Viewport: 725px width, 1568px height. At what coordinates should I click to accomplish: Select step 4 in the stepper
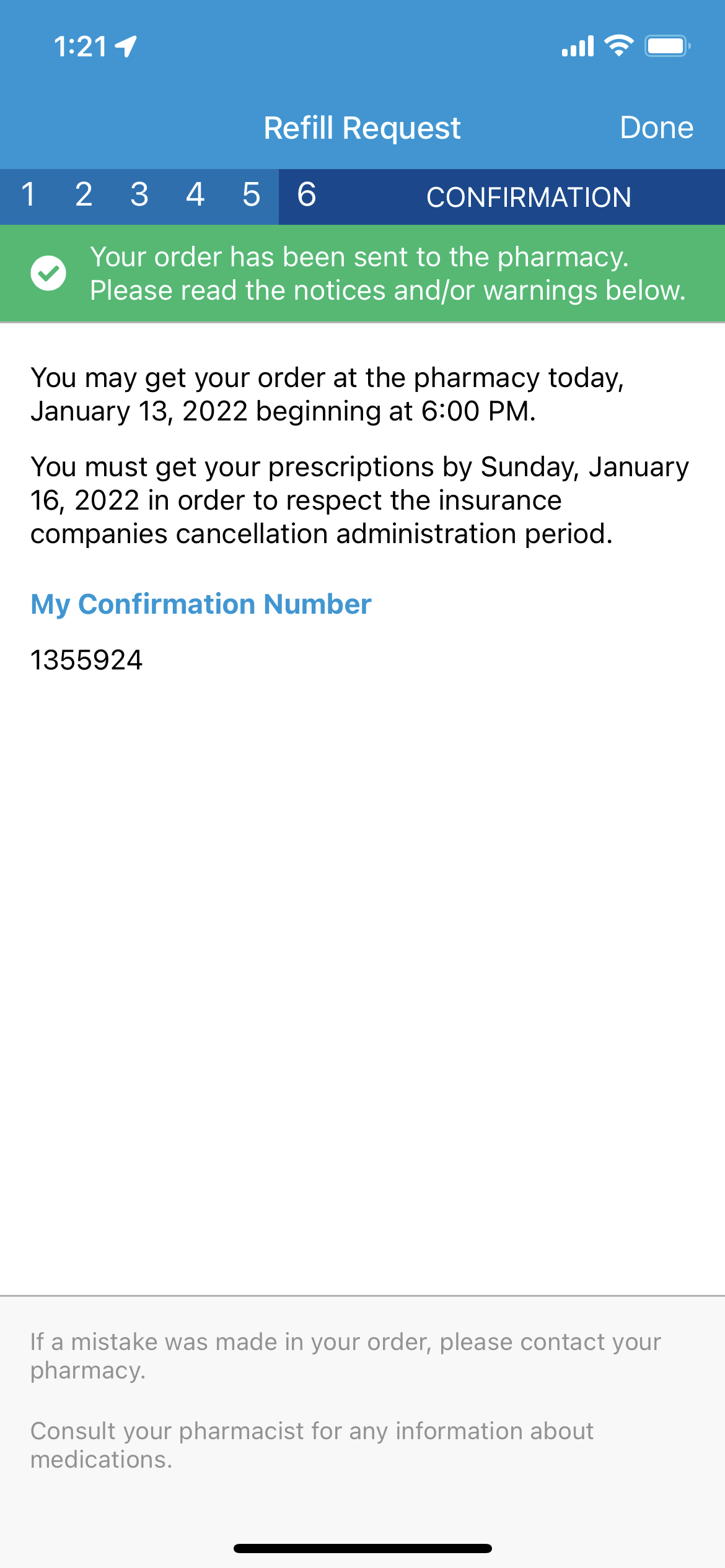point(195,195)
